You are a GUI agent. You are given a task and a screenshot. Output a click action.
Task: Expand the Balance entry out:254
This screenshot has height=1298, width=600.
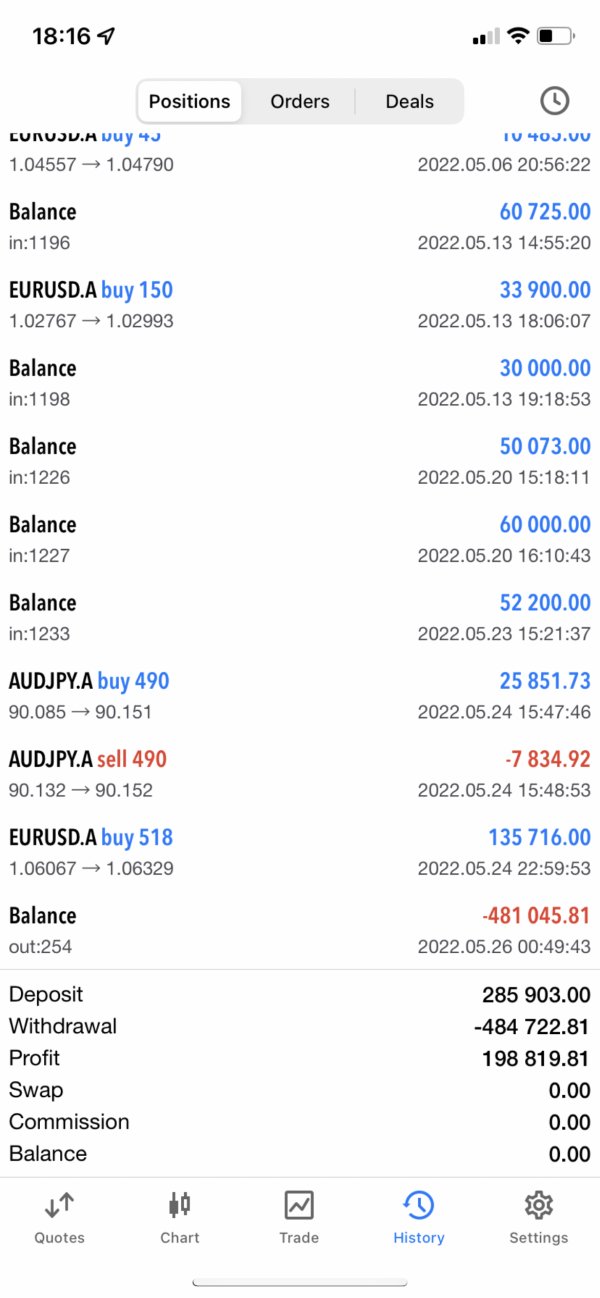pyautogui.click(x=300, y=930)
